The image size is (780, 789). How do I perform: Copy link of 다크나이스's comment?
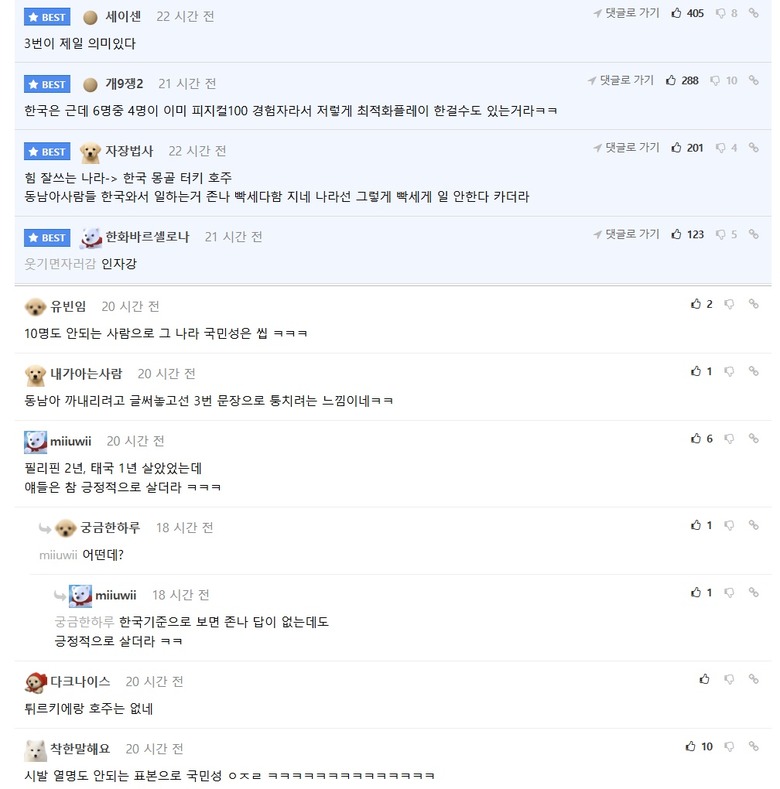tap(754, 679)
